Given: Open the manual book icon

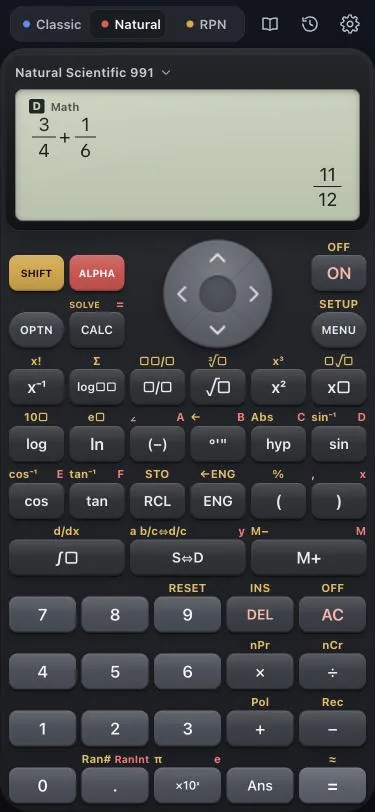Looking at the screenshot, I should point(270,24).
